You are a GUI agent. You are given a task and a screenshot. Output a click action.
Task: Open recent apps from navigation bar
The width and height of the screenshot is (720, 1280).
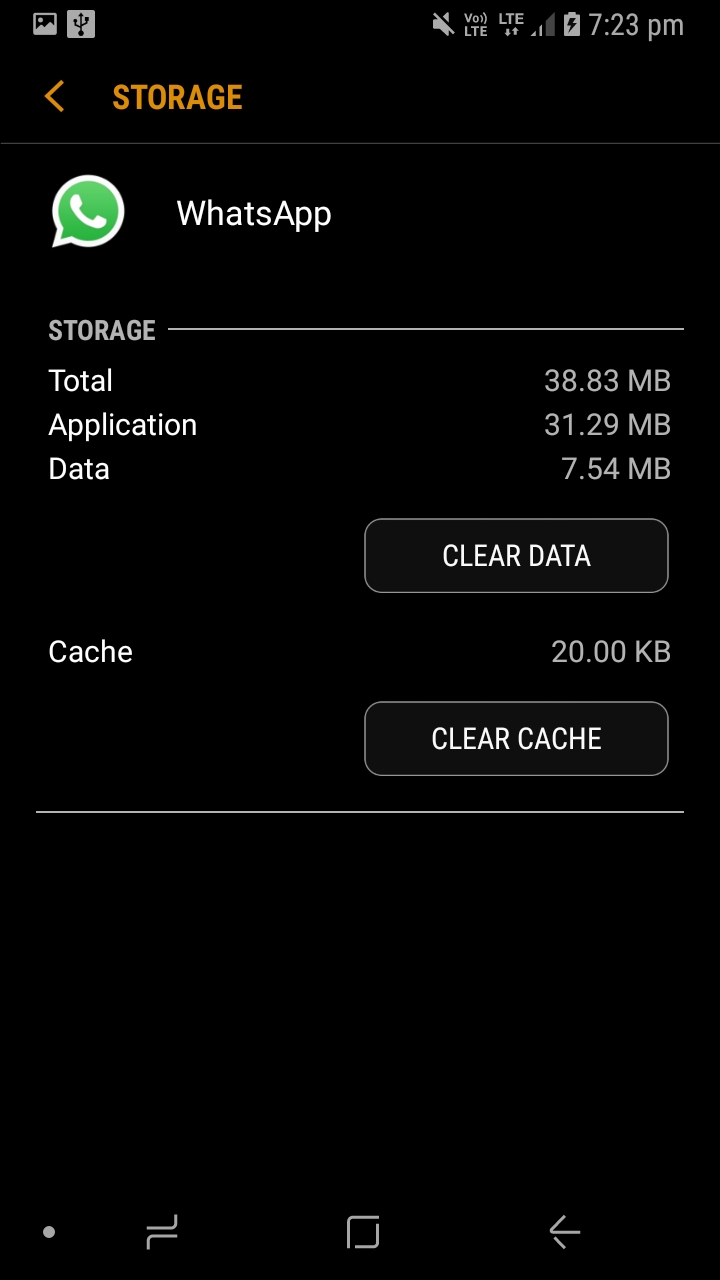click(x=162, y=1232)
